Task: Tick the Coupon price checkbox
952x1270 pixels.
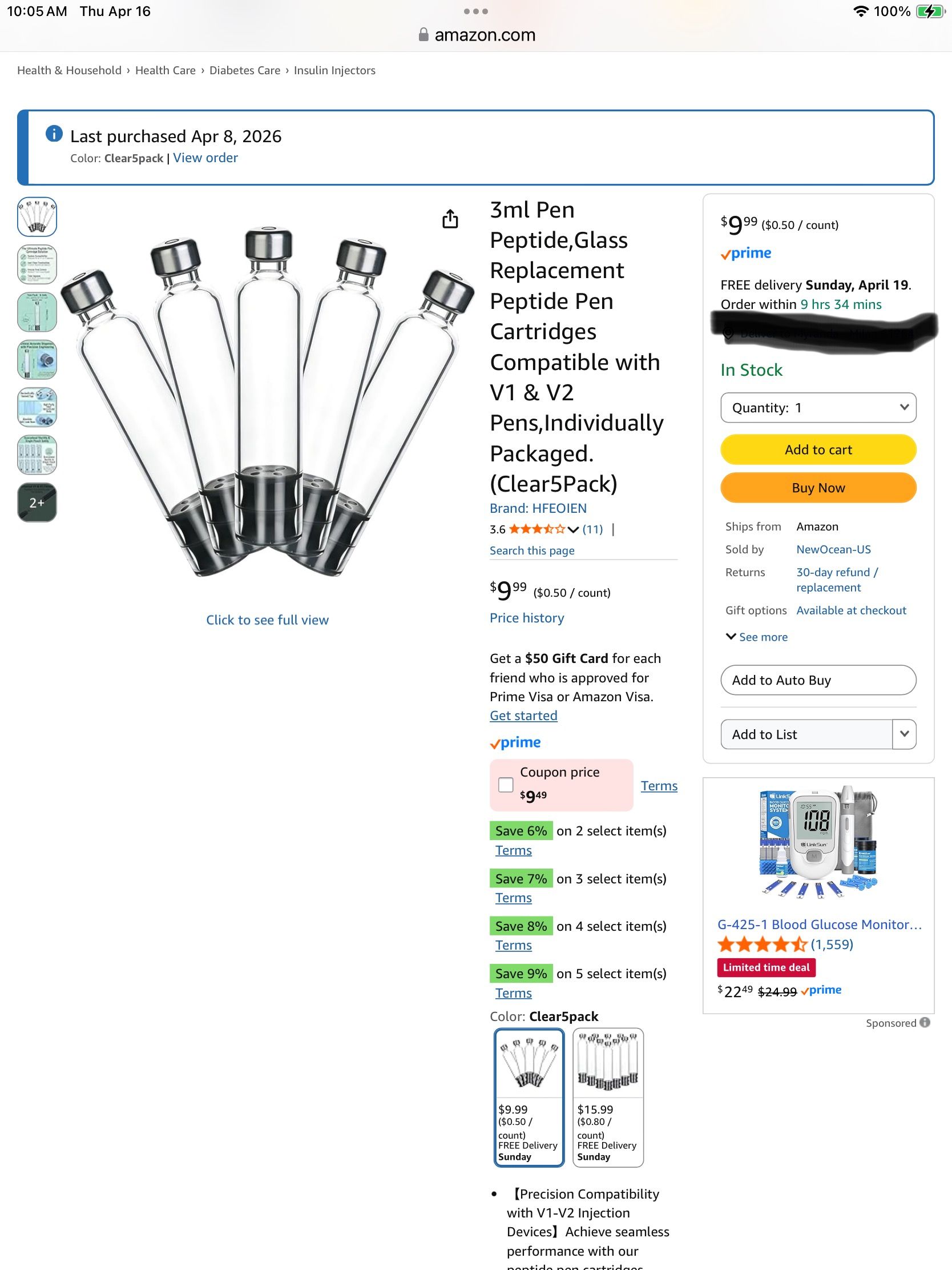Action: click(506, 785)
